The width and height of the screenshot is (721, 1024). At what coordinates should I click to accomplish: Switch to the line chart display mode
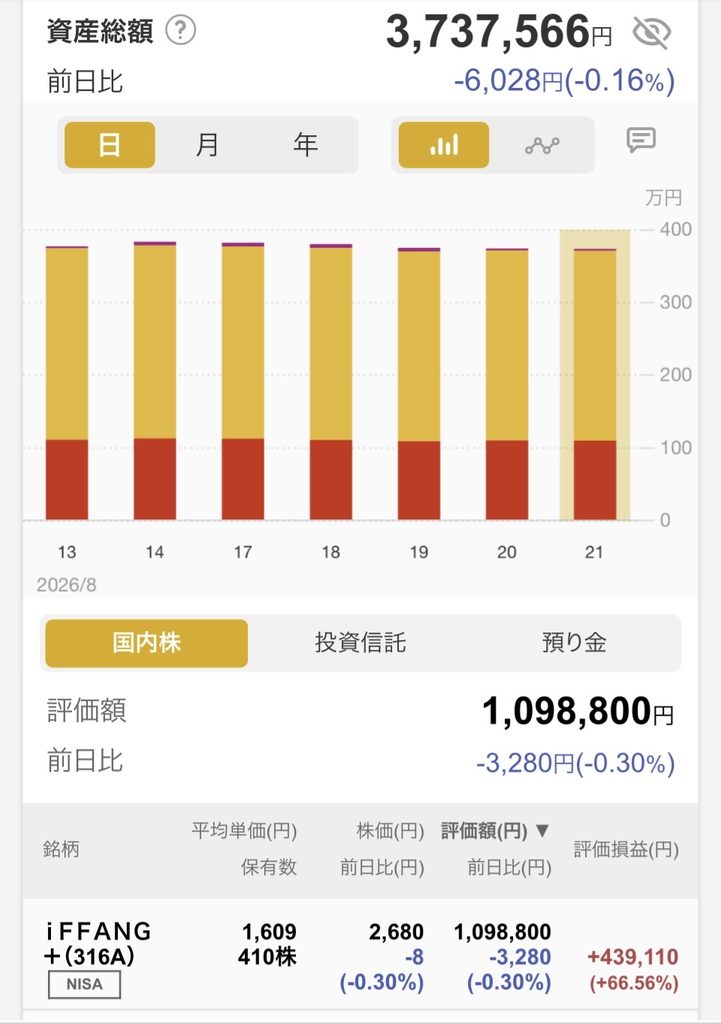pyautogui.click(x=542, y=145)
